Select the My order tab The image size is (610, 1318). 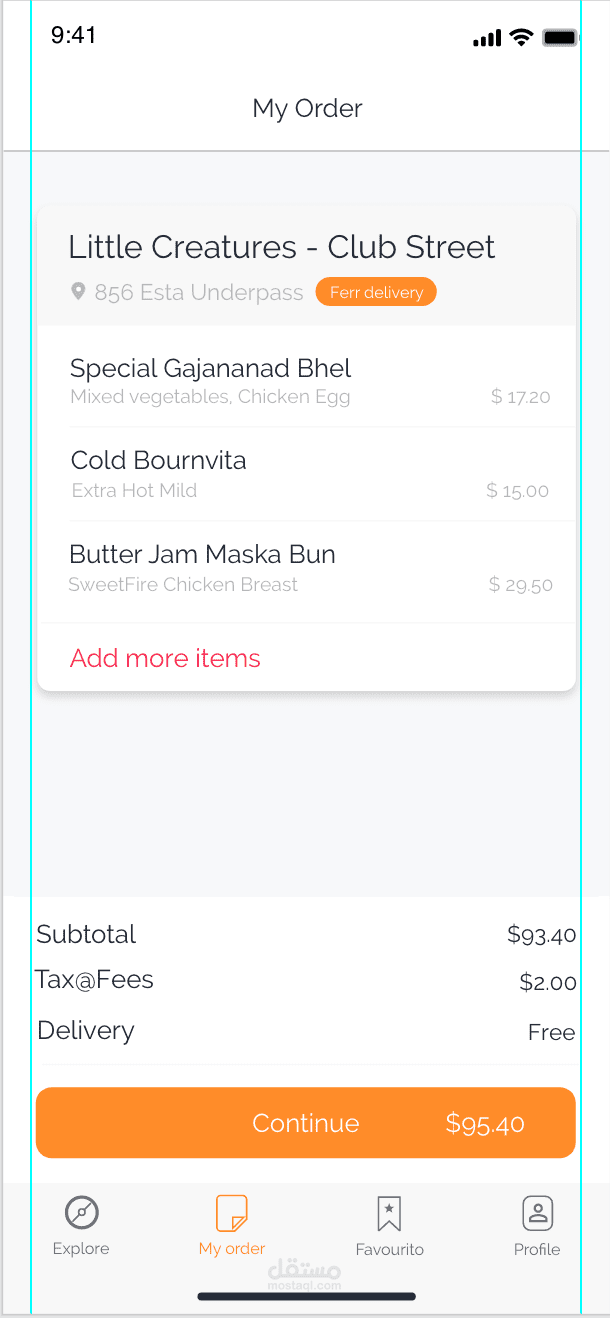(x=232, y=1226)
